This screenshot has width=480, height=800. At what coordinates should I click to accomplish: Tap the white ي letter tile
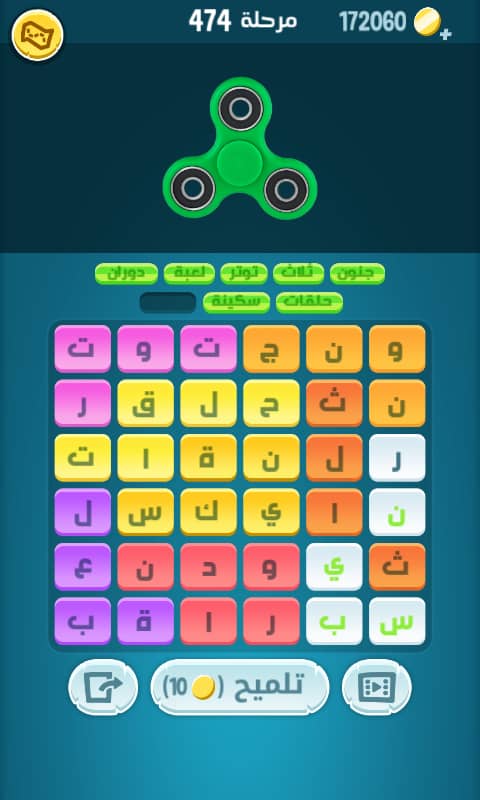334,567
